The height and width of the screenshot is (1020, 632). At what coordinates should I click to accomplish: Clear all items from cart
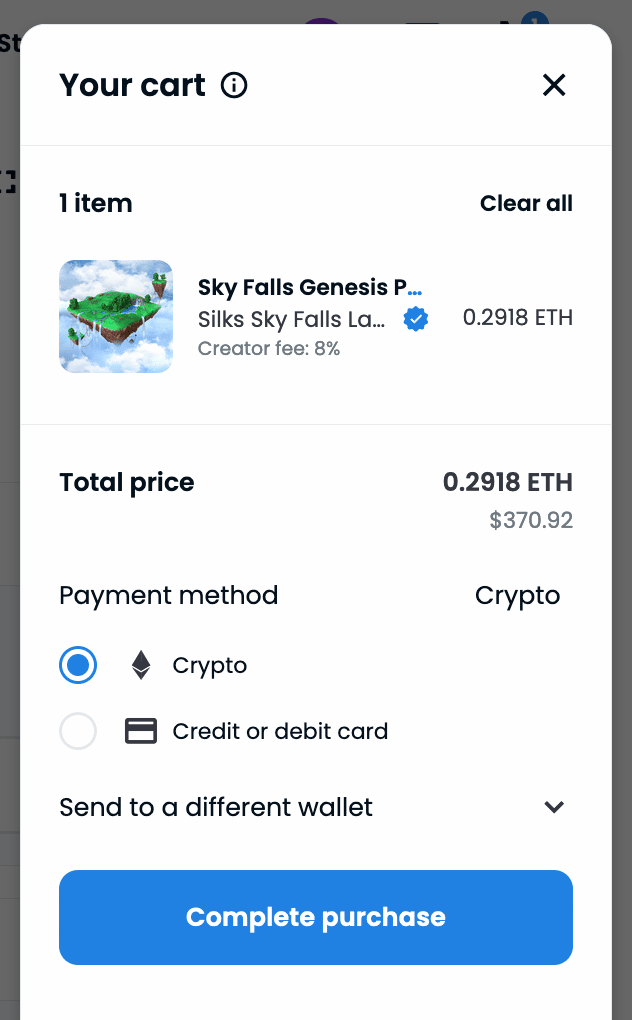[x=526, y=203]
